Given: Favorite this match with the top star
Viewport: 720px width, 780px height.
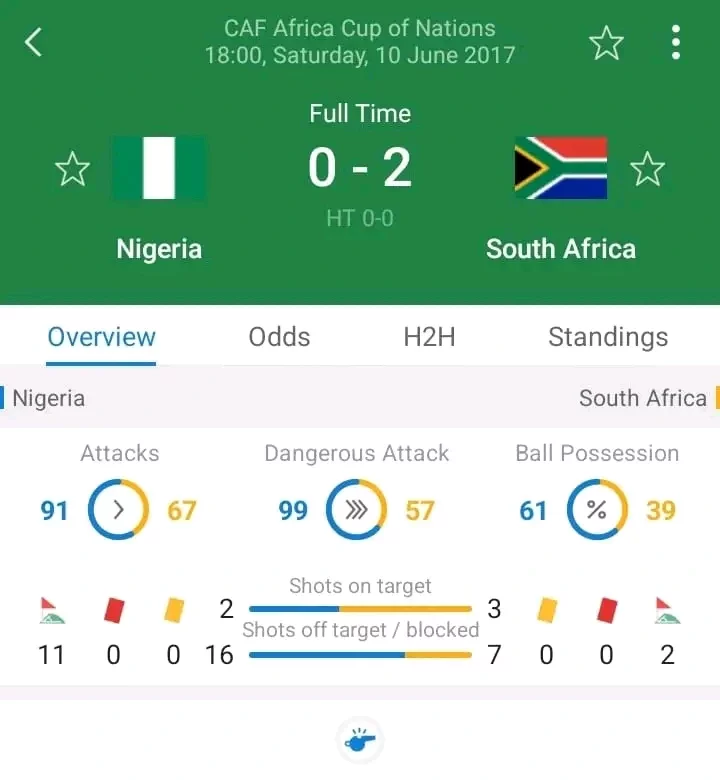Looking at the screenshot, I should tap(606, 43).
